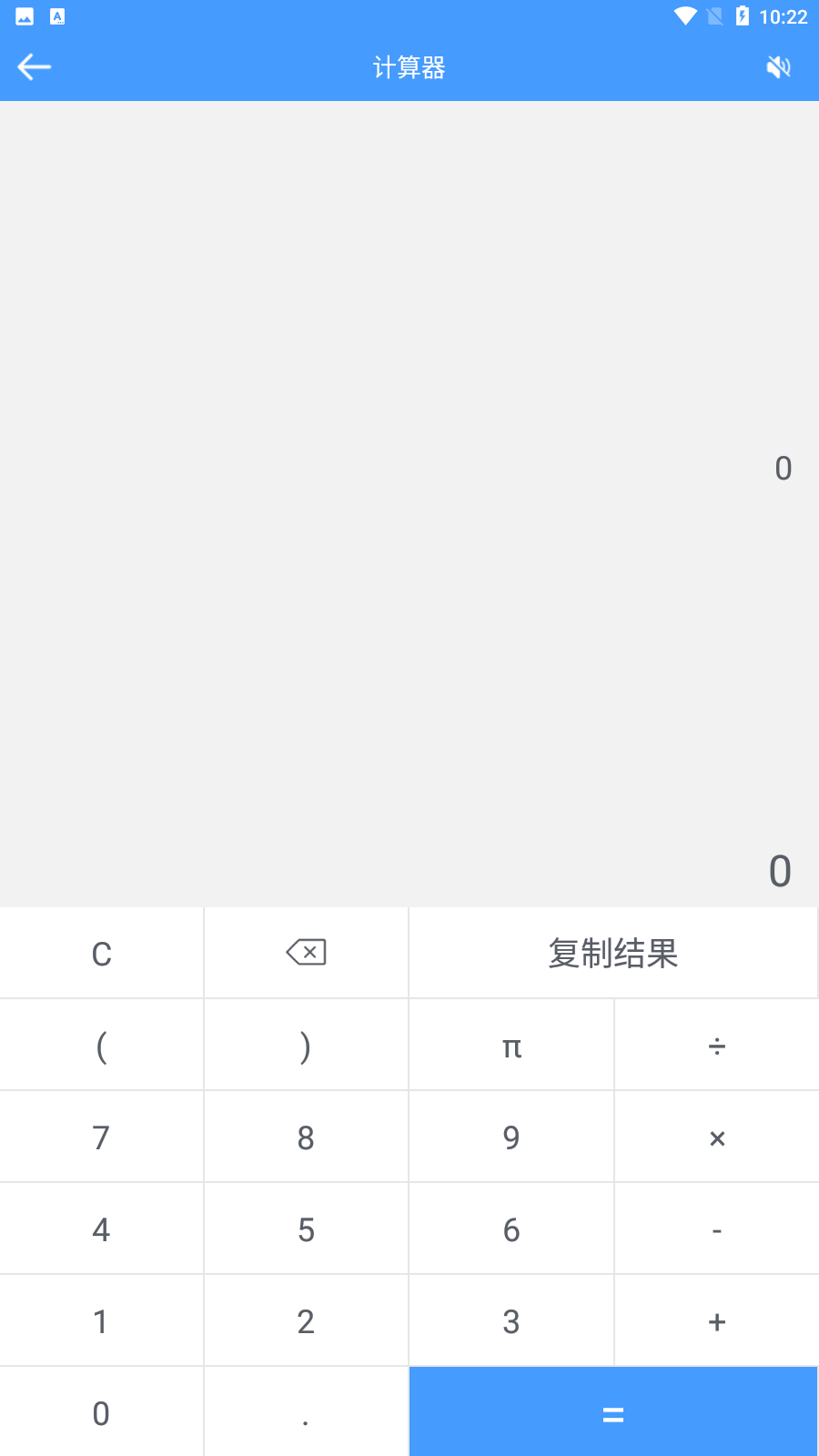The image size is (819, 1456).
Task: Delete last digit with backspace key
Action: (306, 954)
